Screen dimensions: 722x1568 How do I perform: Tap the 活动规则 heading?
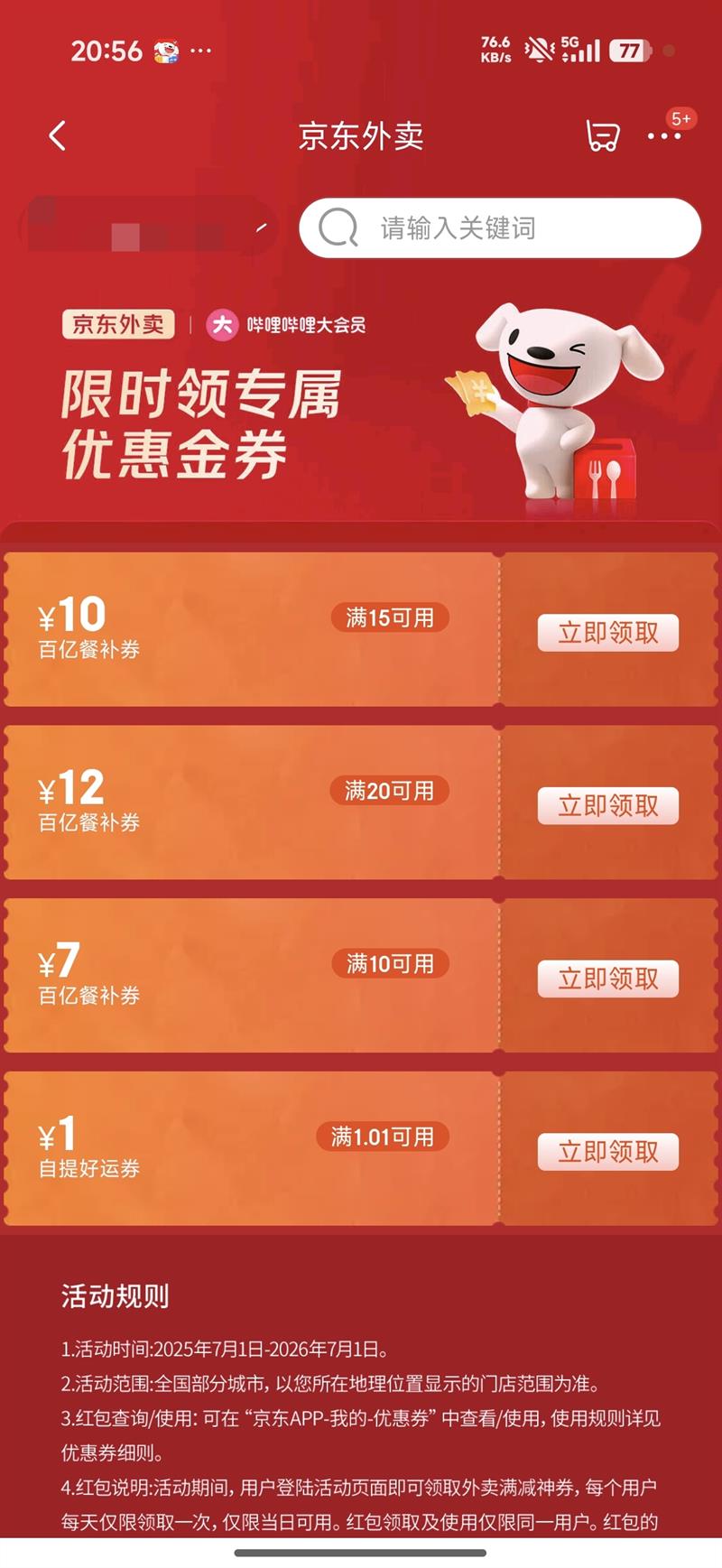point(113,1297)
